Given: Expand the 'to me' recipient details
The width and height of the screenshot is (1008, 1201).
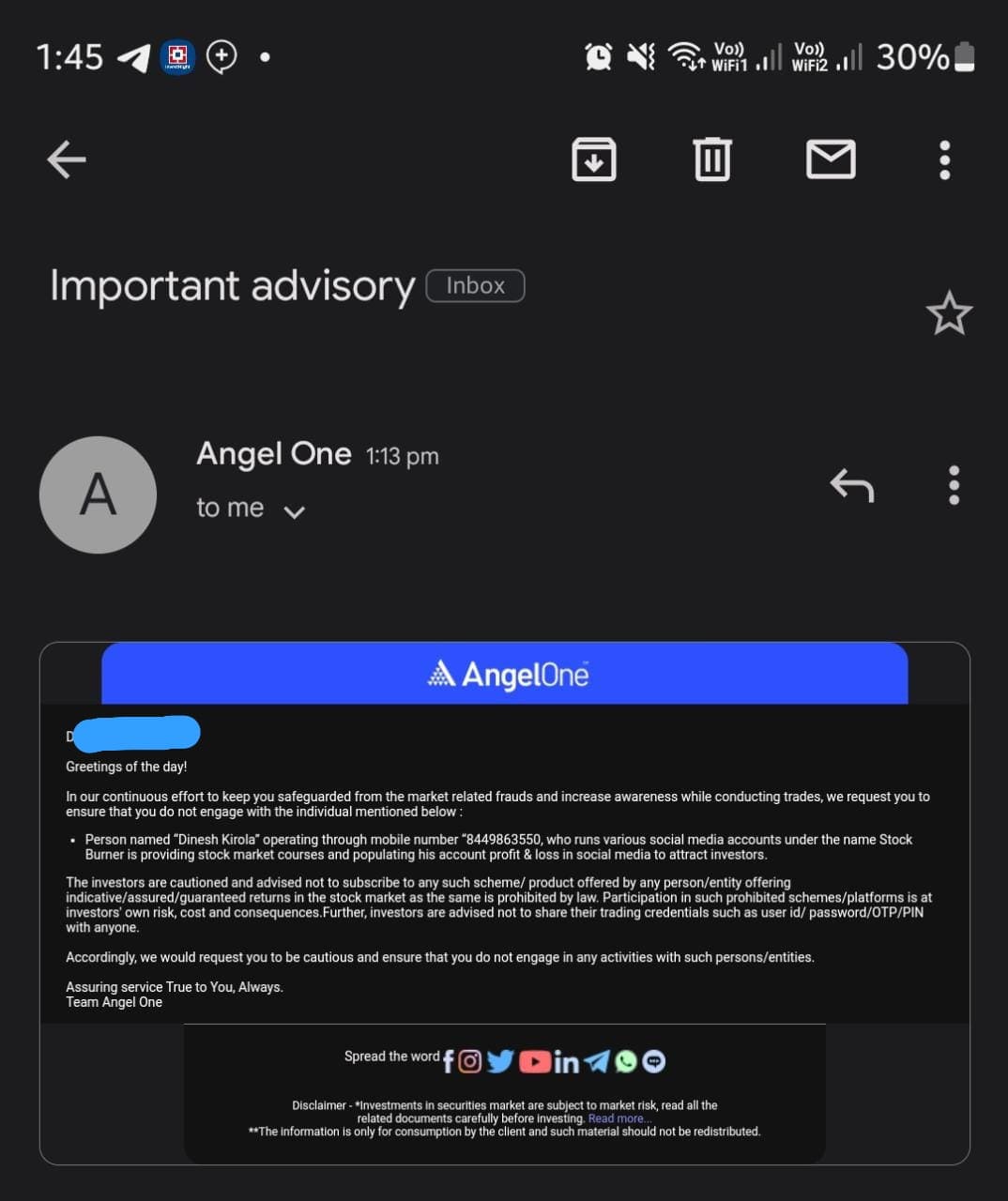Looking at the screenshot, I should pyautogui.click(x=294, y=511).
